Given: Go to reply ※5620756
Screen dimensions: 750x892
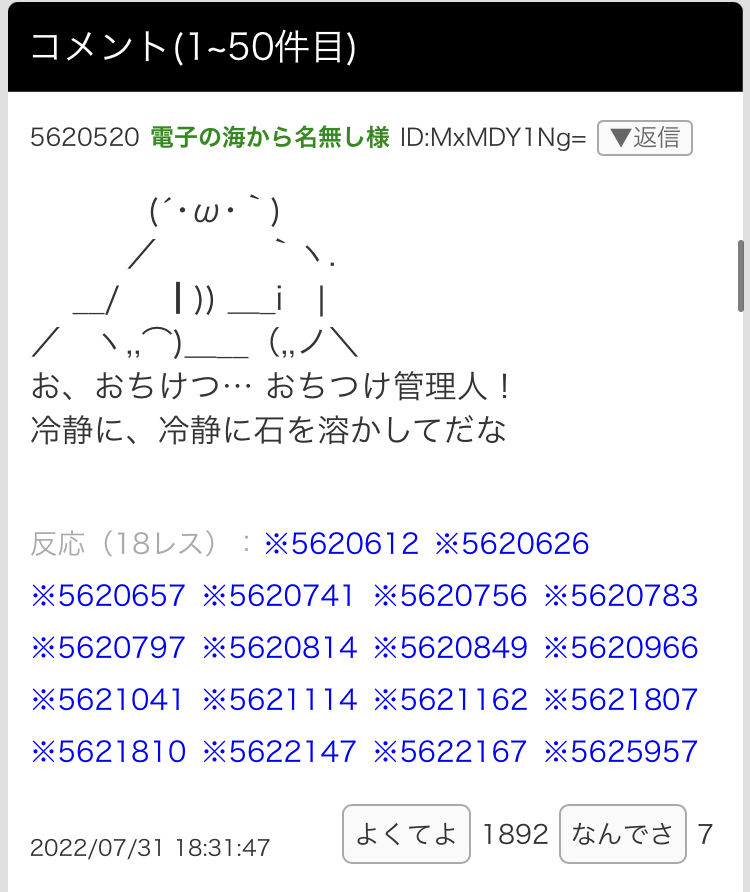Looking at the screenshot, I should coord(450,596).
